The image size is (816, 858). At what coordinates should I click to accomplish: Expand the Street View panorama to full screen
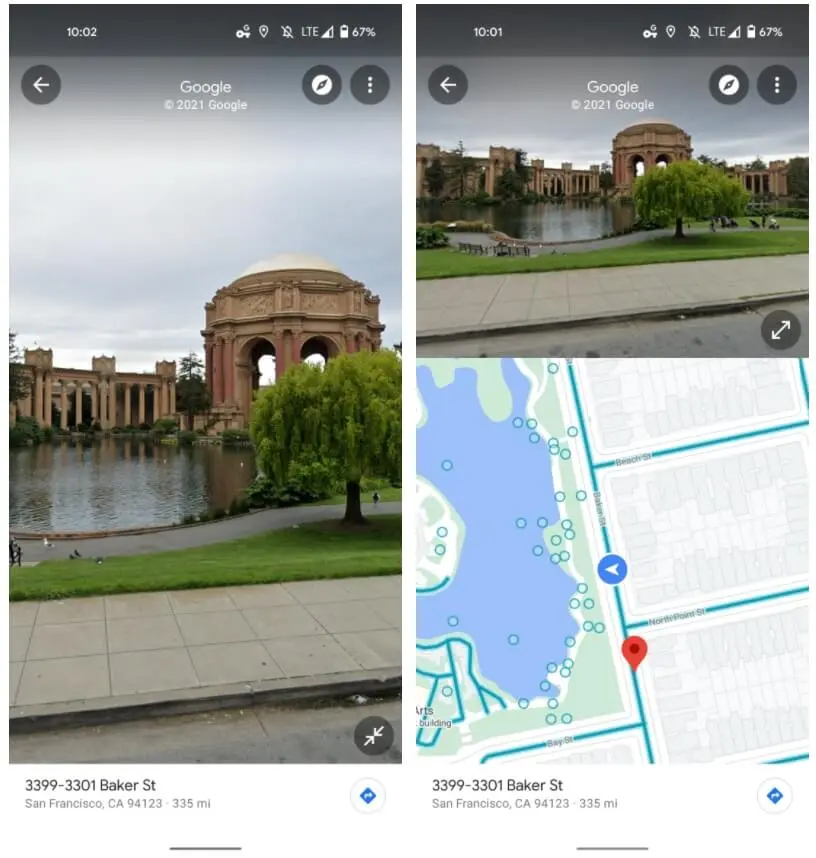pyautogui.click(x=780, y=330)
